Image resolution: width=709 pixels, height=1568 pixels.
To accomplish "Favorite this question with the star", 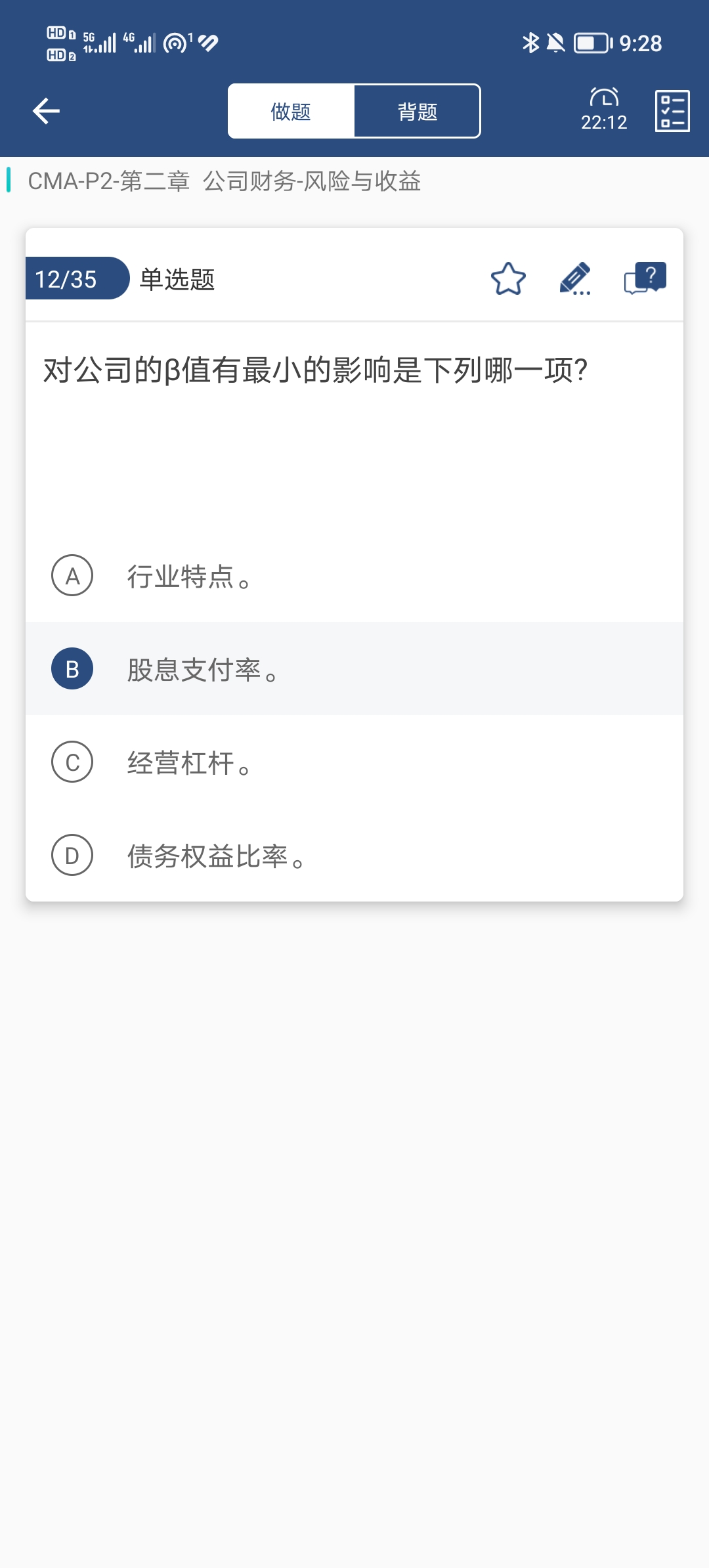I will [x=508, y=279].
